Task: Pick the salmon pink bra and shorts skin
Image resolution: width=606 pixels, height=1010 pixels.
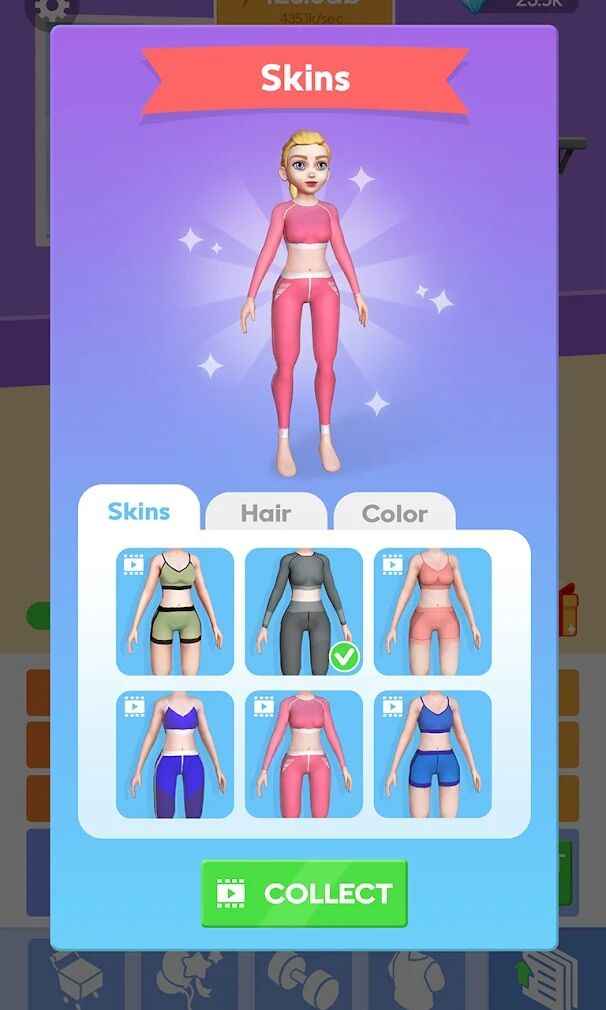Action: pyautogui.click(x=432, y=611)
